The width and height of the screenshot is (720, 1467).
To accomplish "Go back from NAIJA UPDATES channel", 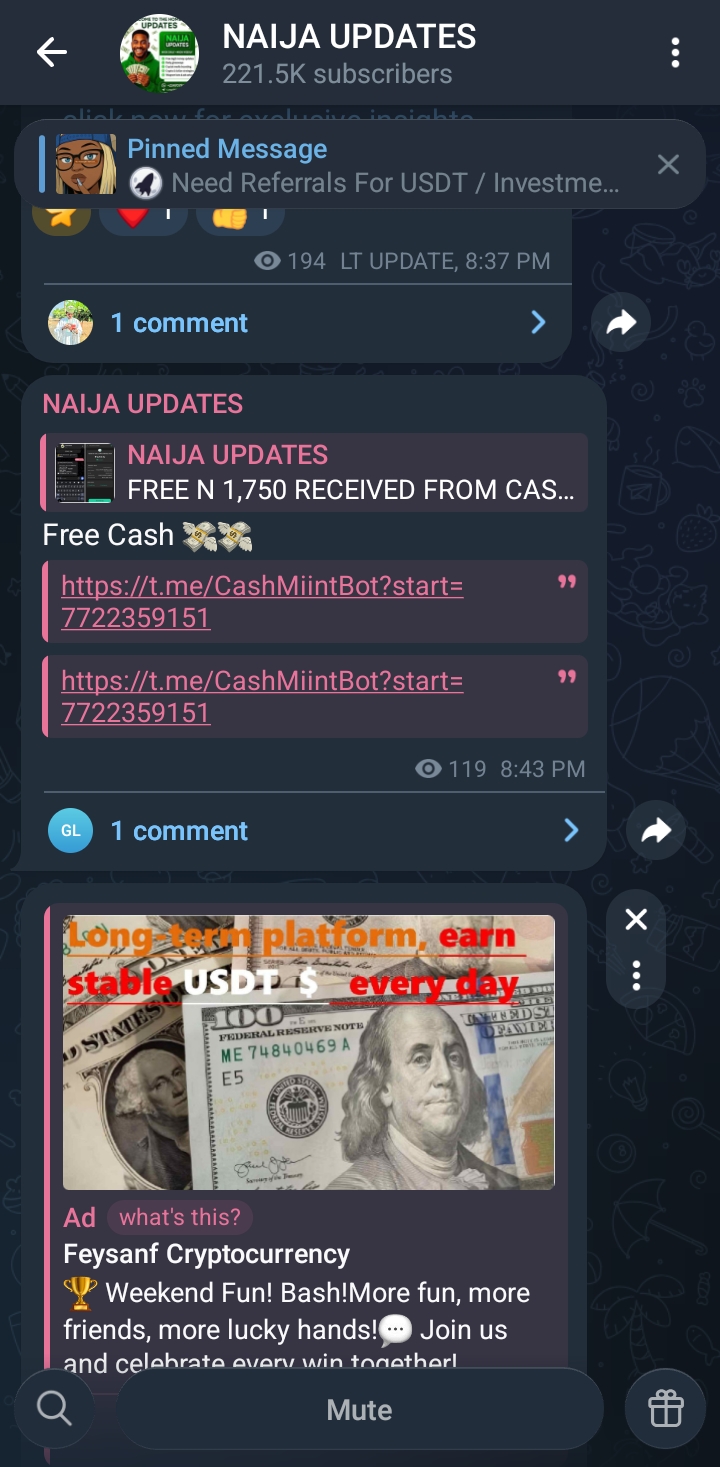I will (51, 53).
